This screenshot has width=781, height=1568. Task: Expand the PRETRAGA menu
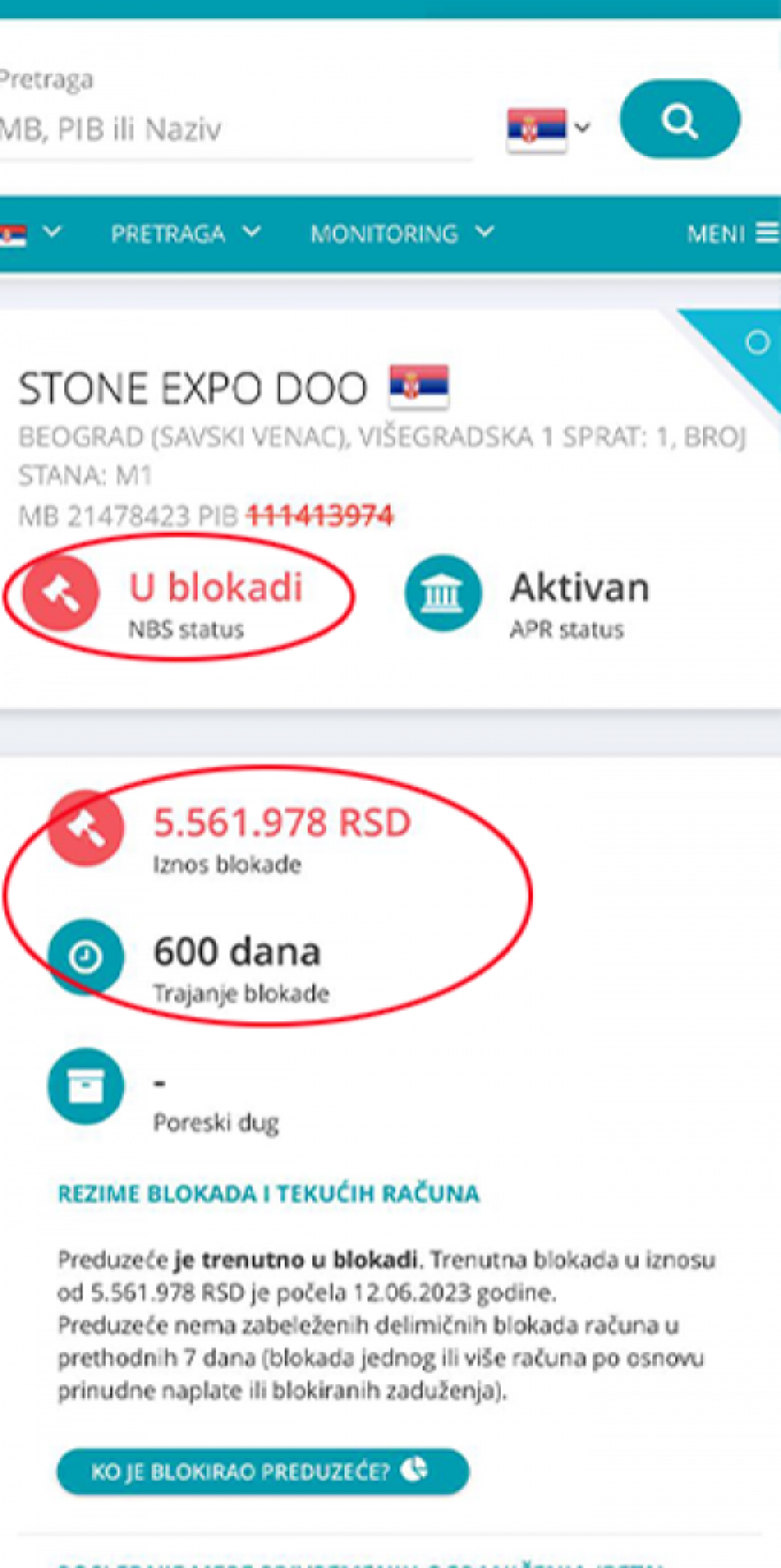click(x=185, y=233)
